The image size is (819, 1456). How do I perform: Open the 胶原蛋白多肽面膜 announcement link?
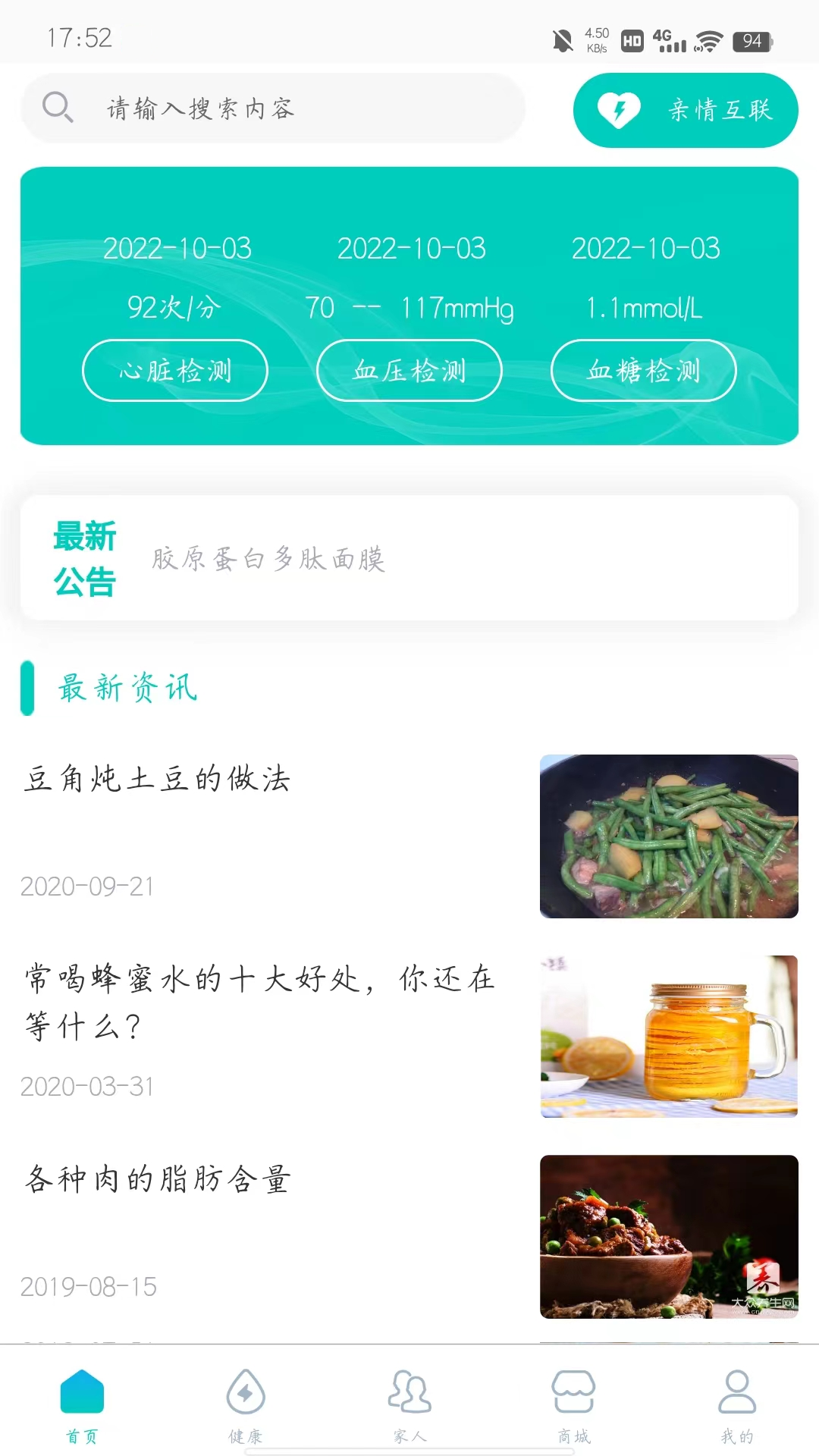(x=268, y=561)
